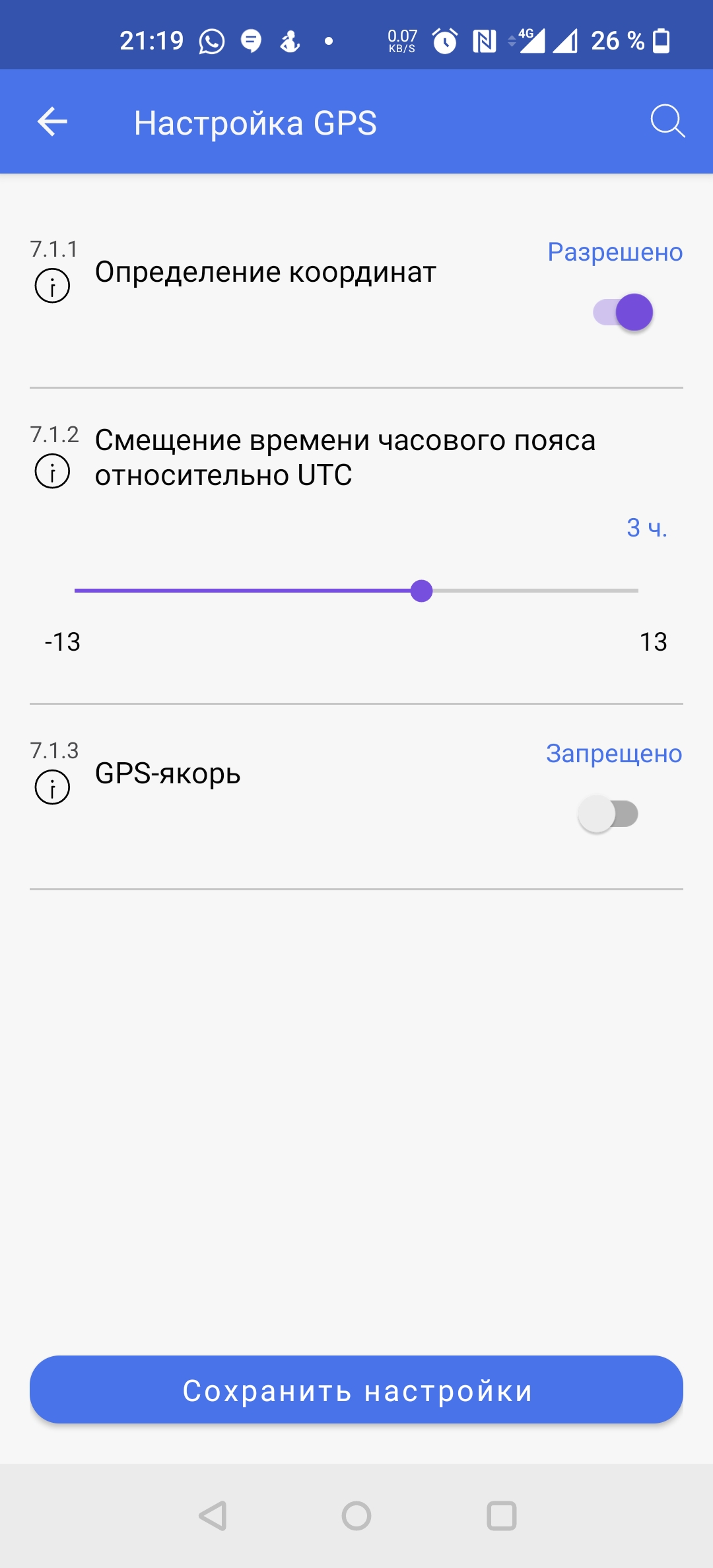Tap the system home button
This screenshot has width=713, height=1568.
click(356, 1516)
